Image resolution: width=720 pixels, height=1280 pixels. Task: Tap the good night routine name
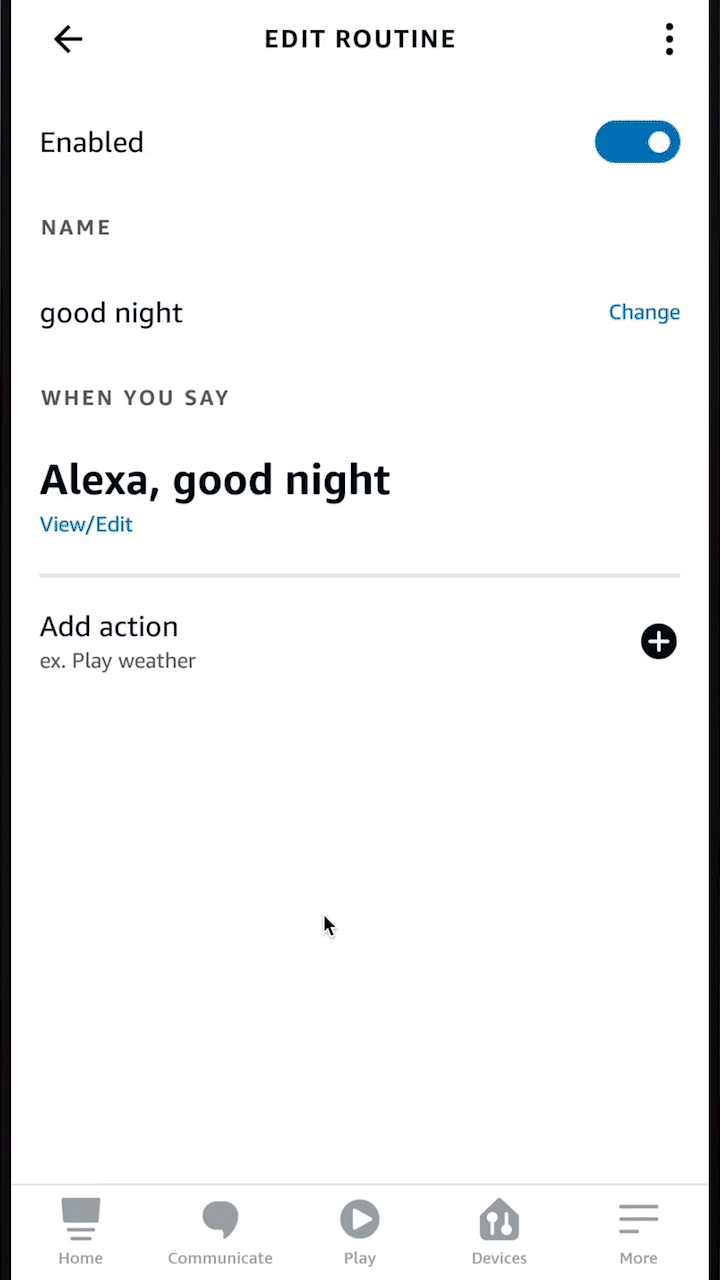pos(111,312)
